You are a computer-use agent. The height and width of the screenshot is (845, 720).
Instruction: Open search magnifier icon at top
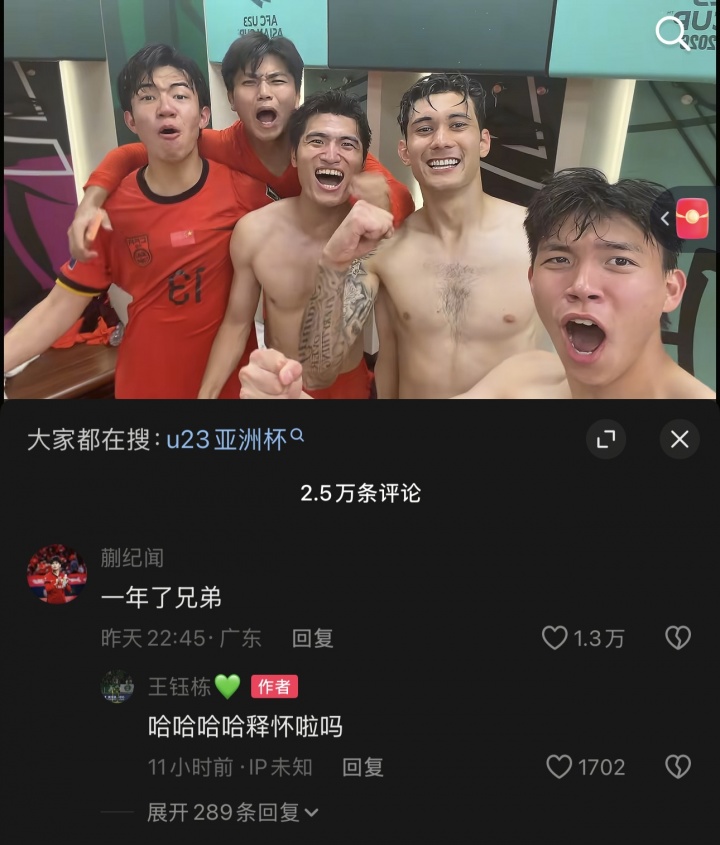tap(672, 32)
